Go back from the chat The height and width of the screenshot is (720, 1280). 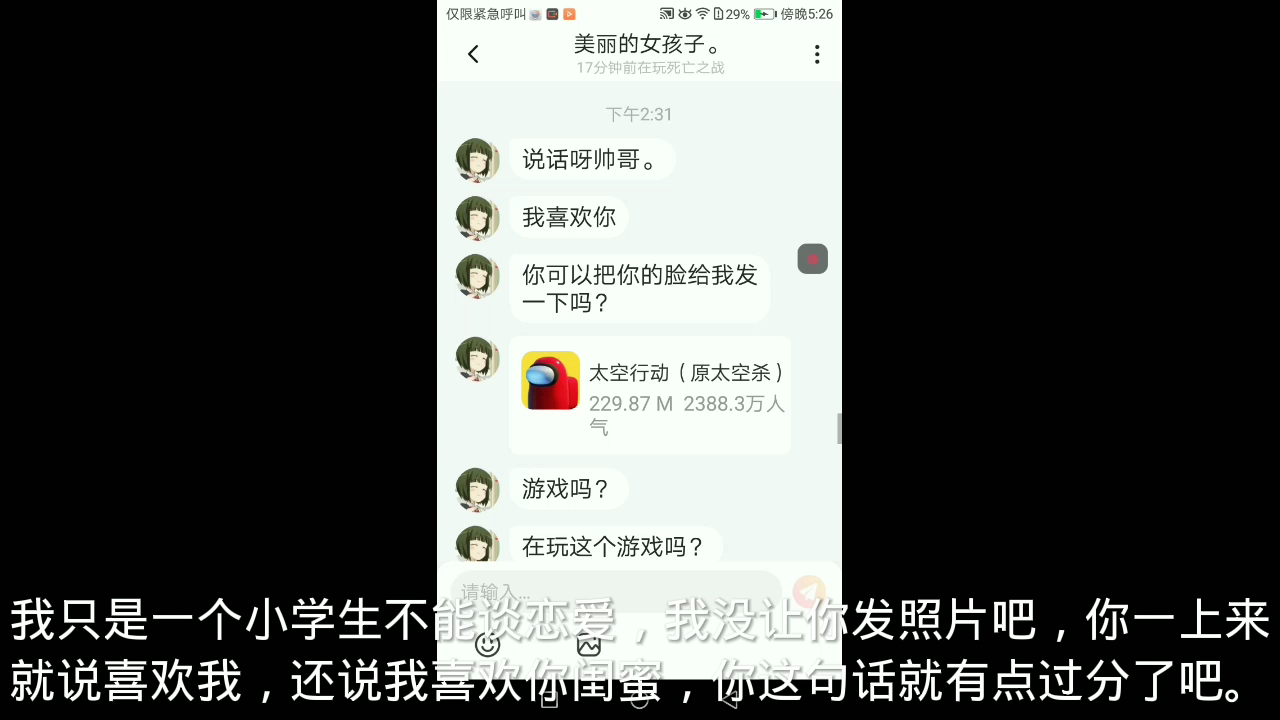point(473,54)
